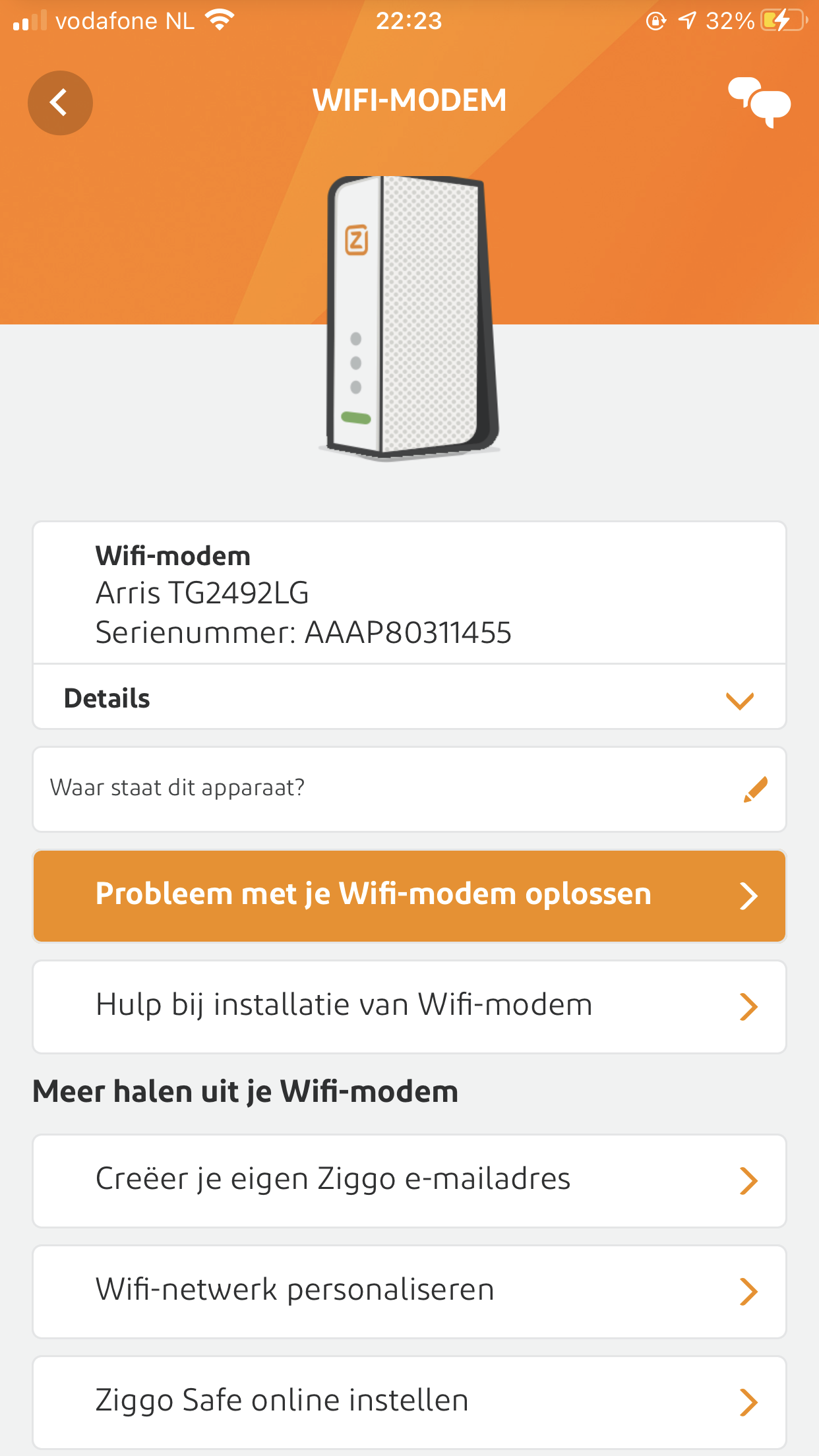Open the chat bubbles icon
Screen dimensions: 819x1456
click(x=759, y=102)
